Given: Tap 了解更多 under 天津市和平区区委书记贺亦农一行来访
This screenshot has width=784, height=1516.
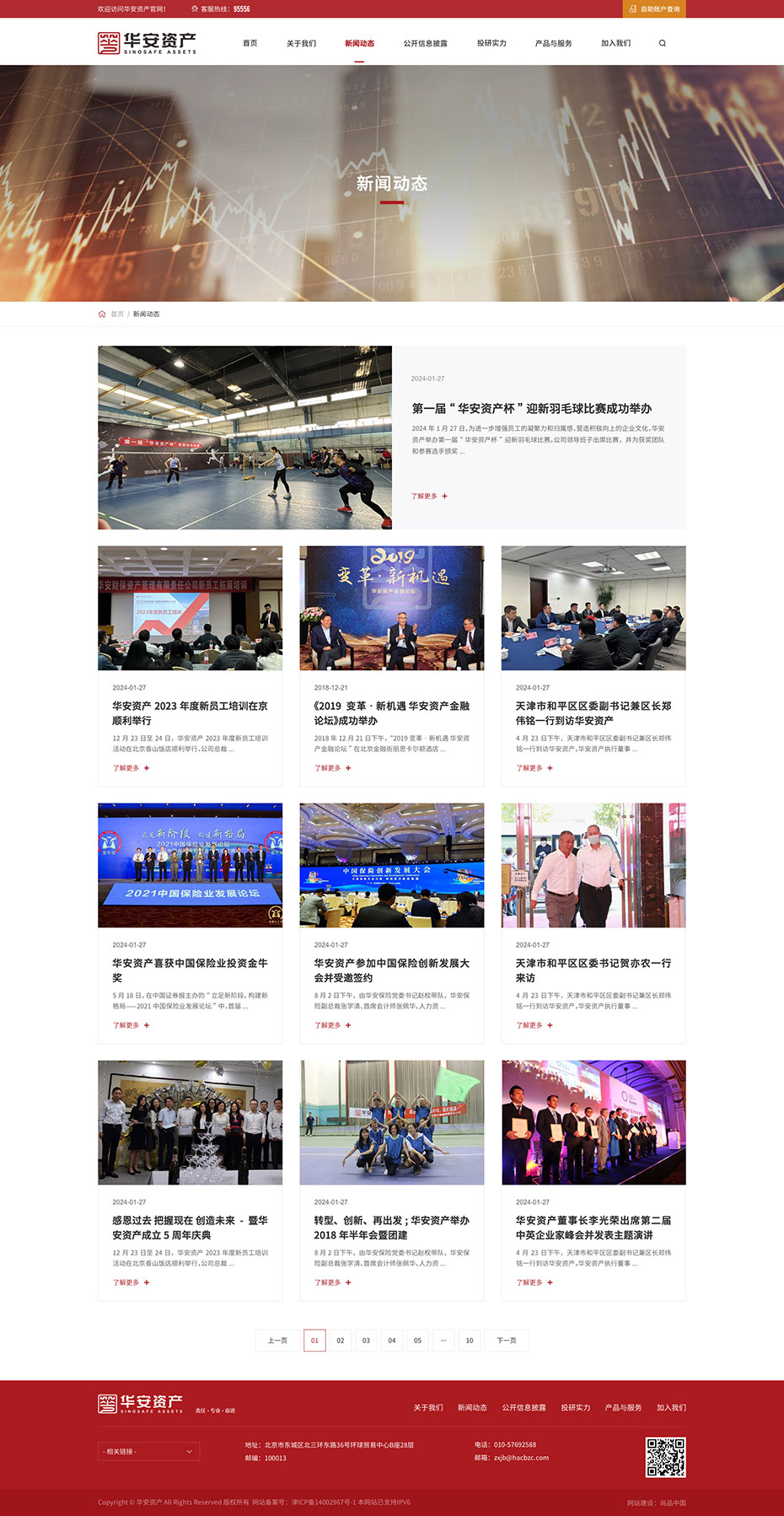Looking at the screenshot, I should (x=534, y=1025).
